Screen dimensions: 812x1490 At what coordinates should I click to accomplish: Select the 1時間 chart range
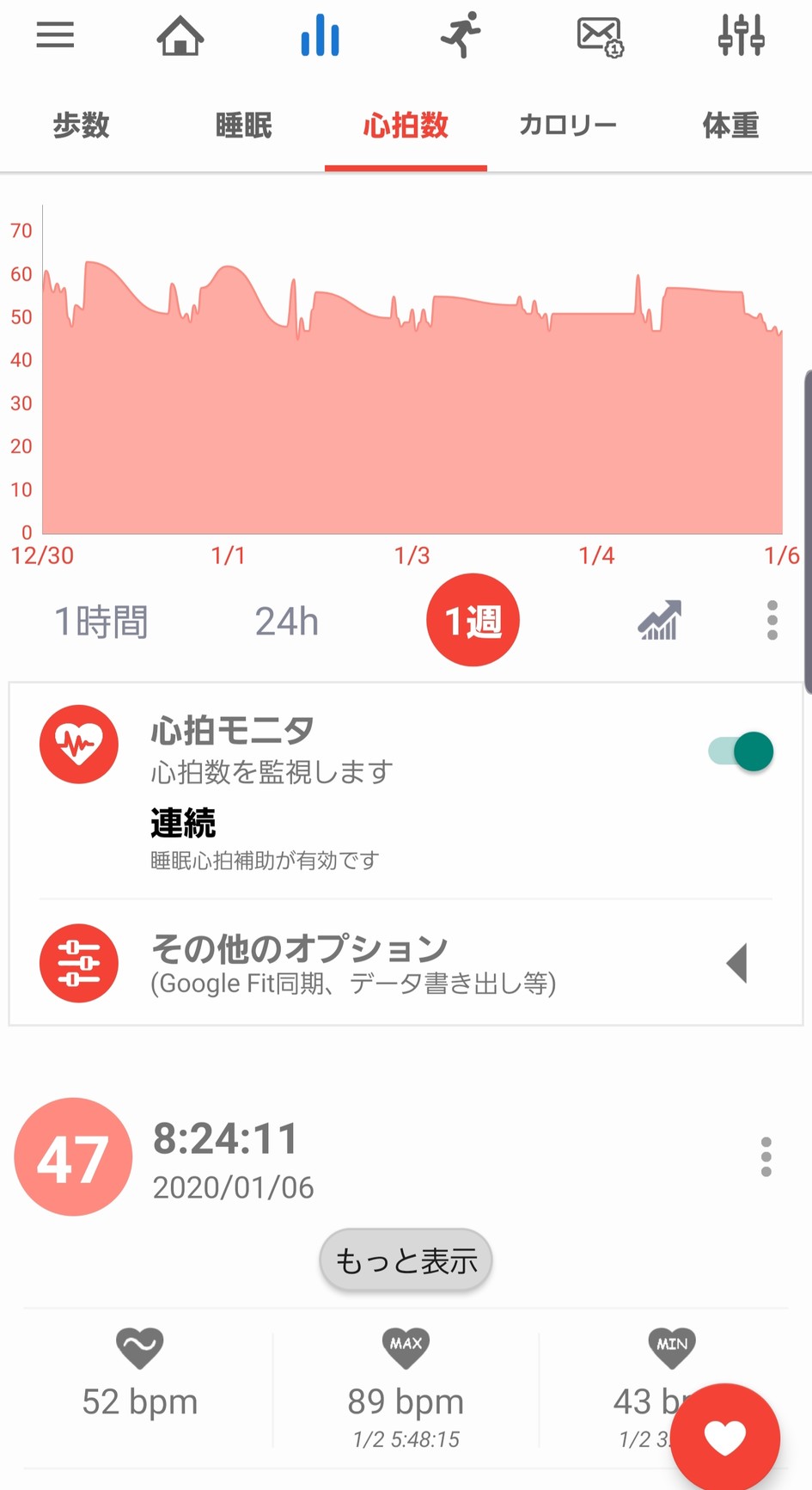(101, 621)
